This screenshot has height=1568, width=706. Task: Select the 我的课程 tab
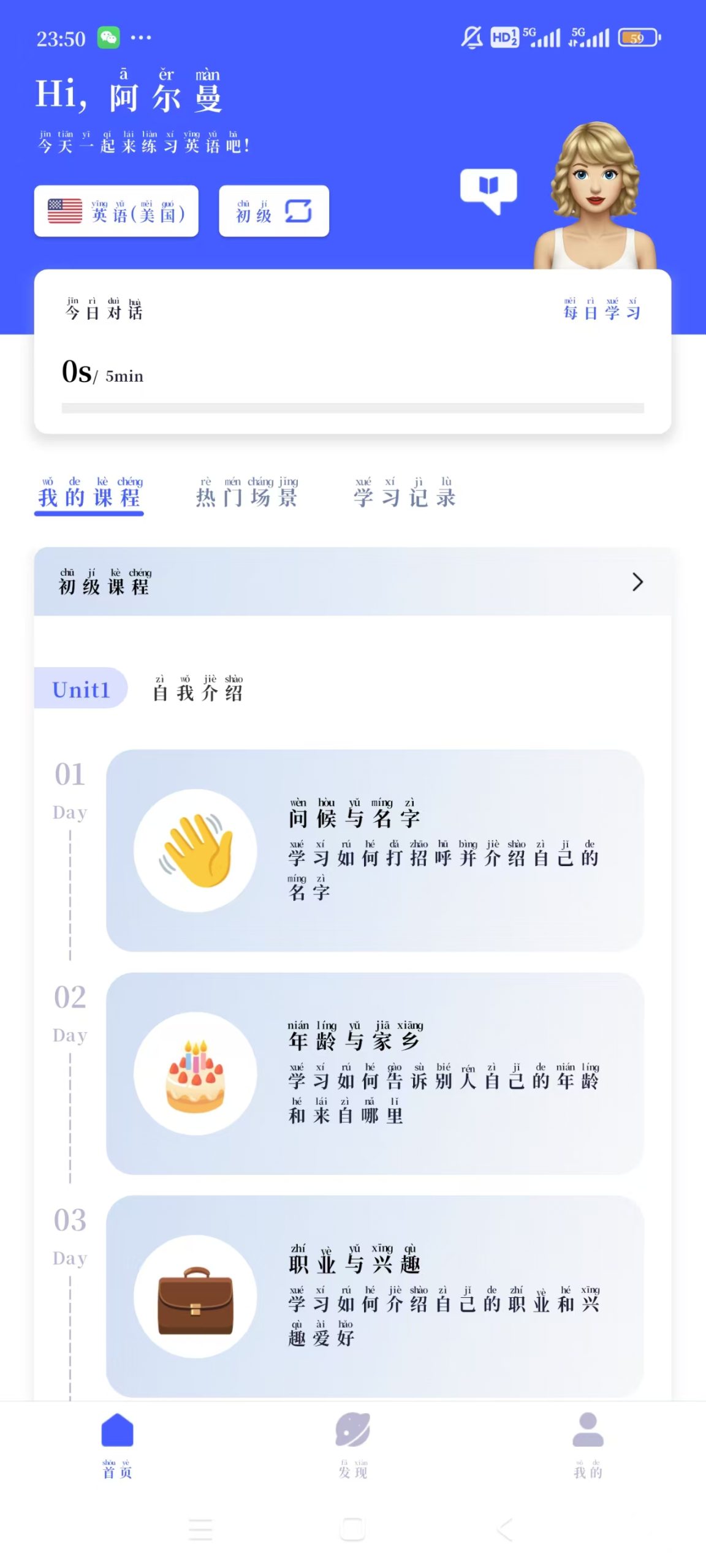point(89,494)
